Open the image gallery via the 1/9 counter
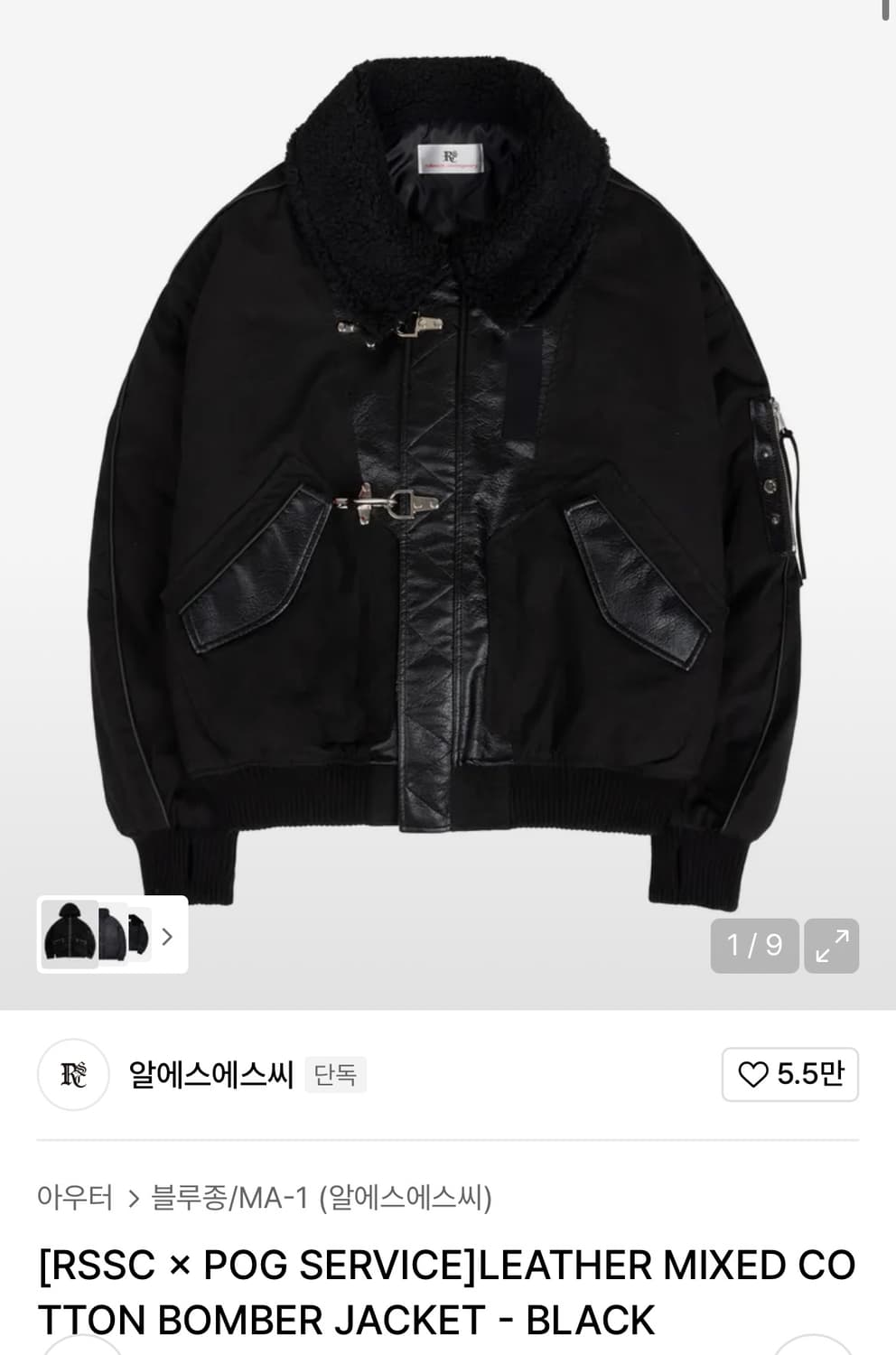 pyautogui.click(x=753, y=946)
